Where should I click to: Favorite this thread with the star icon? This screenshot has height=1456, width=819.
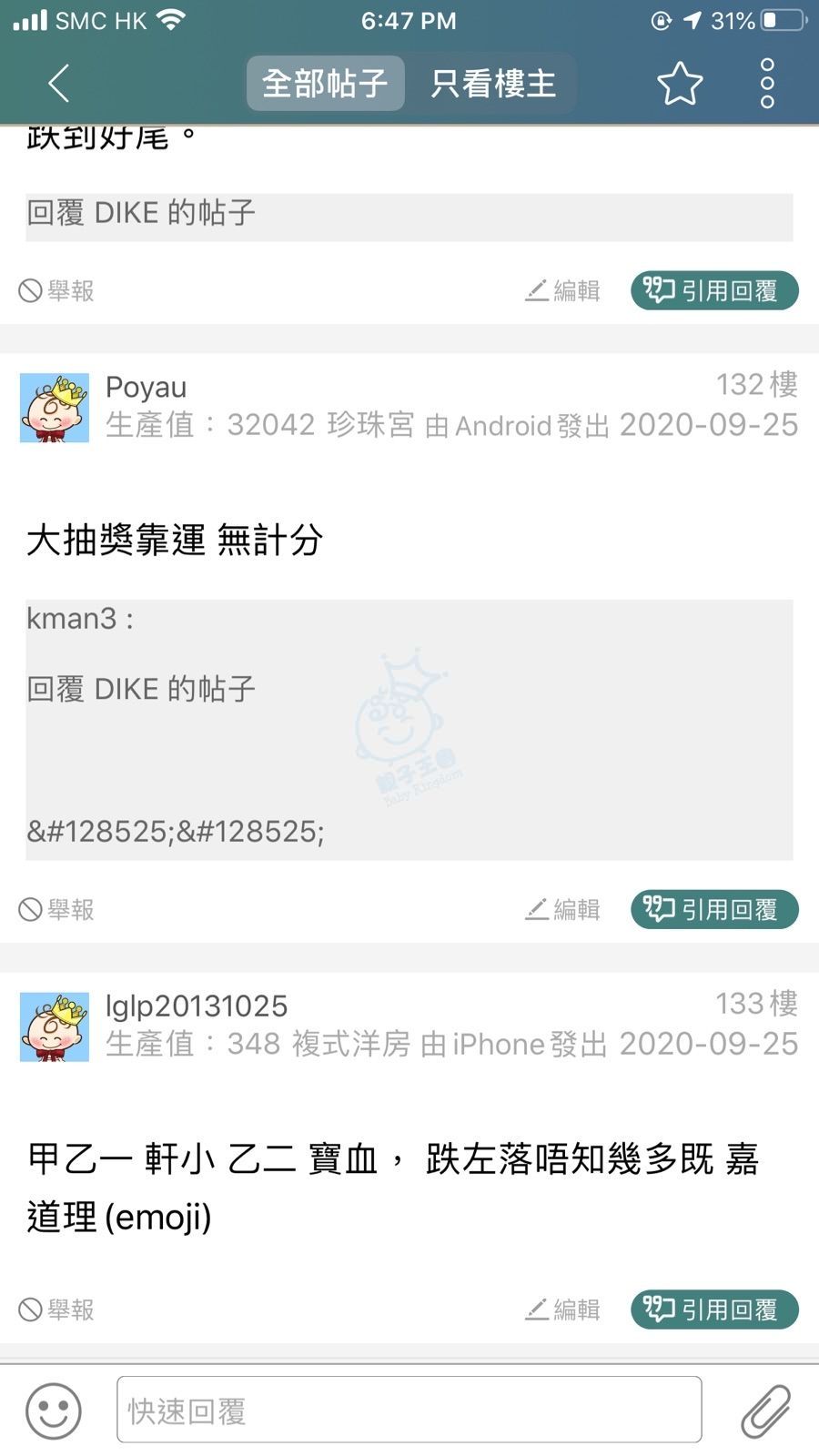(680, 84)
